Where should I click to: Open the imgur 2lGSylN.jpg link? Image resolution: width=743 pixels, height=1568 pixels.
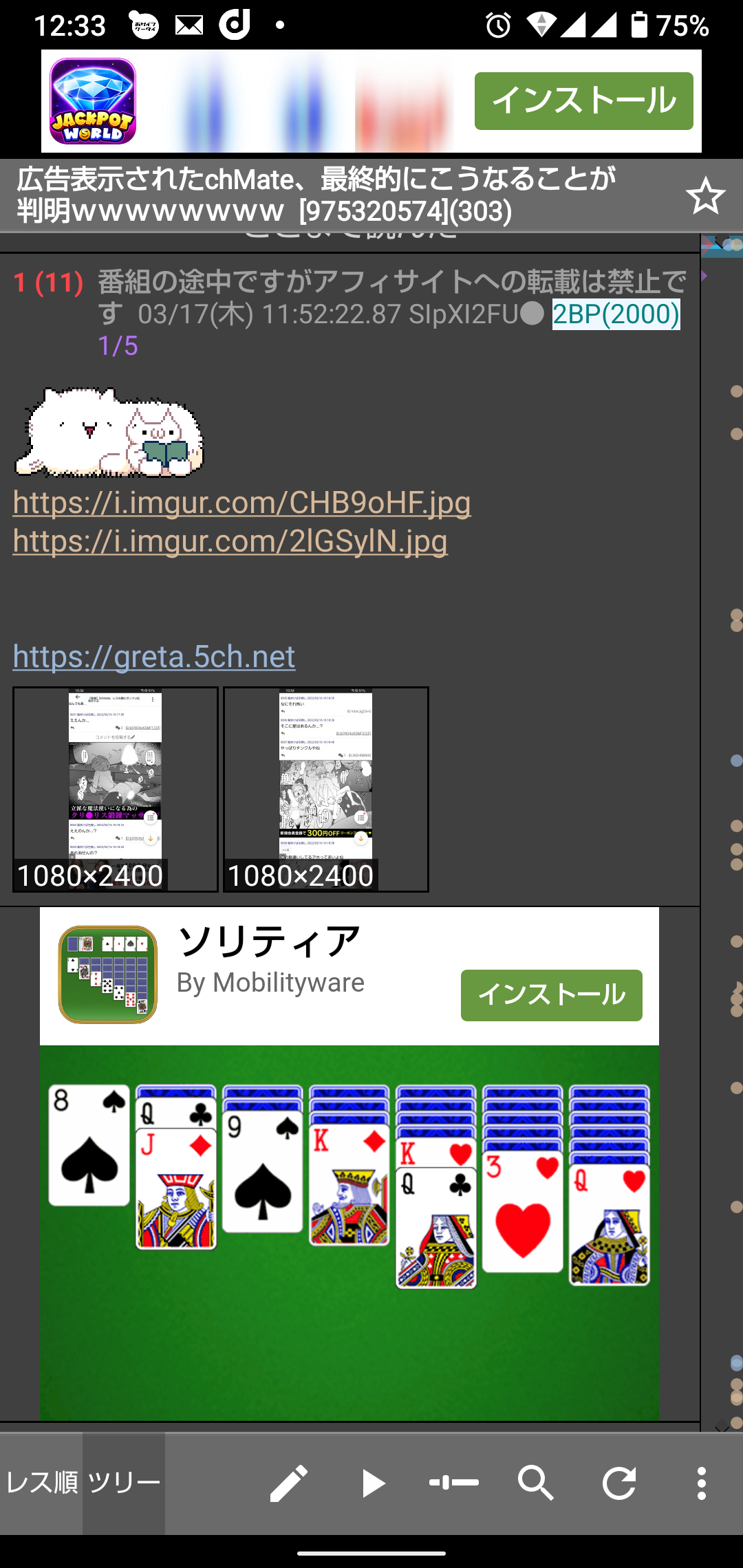click(230, 541)
